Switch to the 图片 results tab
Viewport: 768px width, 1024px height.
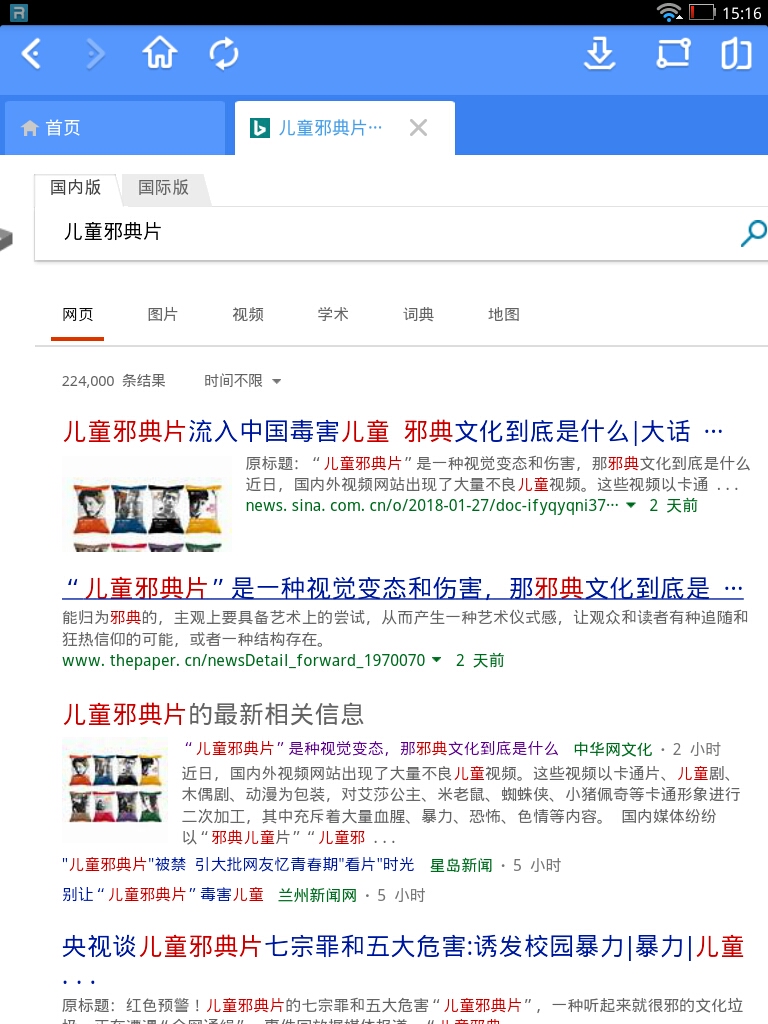coord(162,314)
